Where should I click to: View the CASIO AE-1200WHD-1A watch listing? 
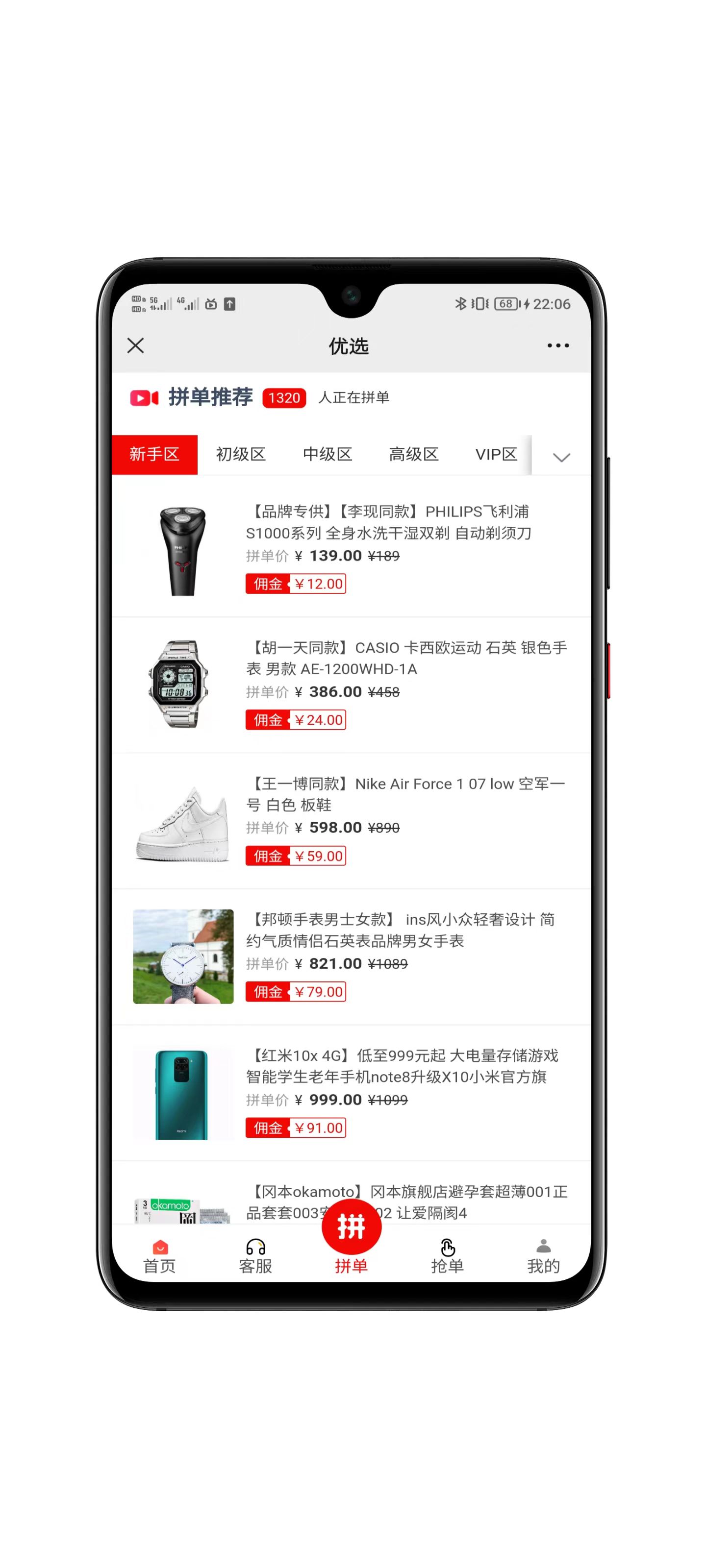point(405,659)
